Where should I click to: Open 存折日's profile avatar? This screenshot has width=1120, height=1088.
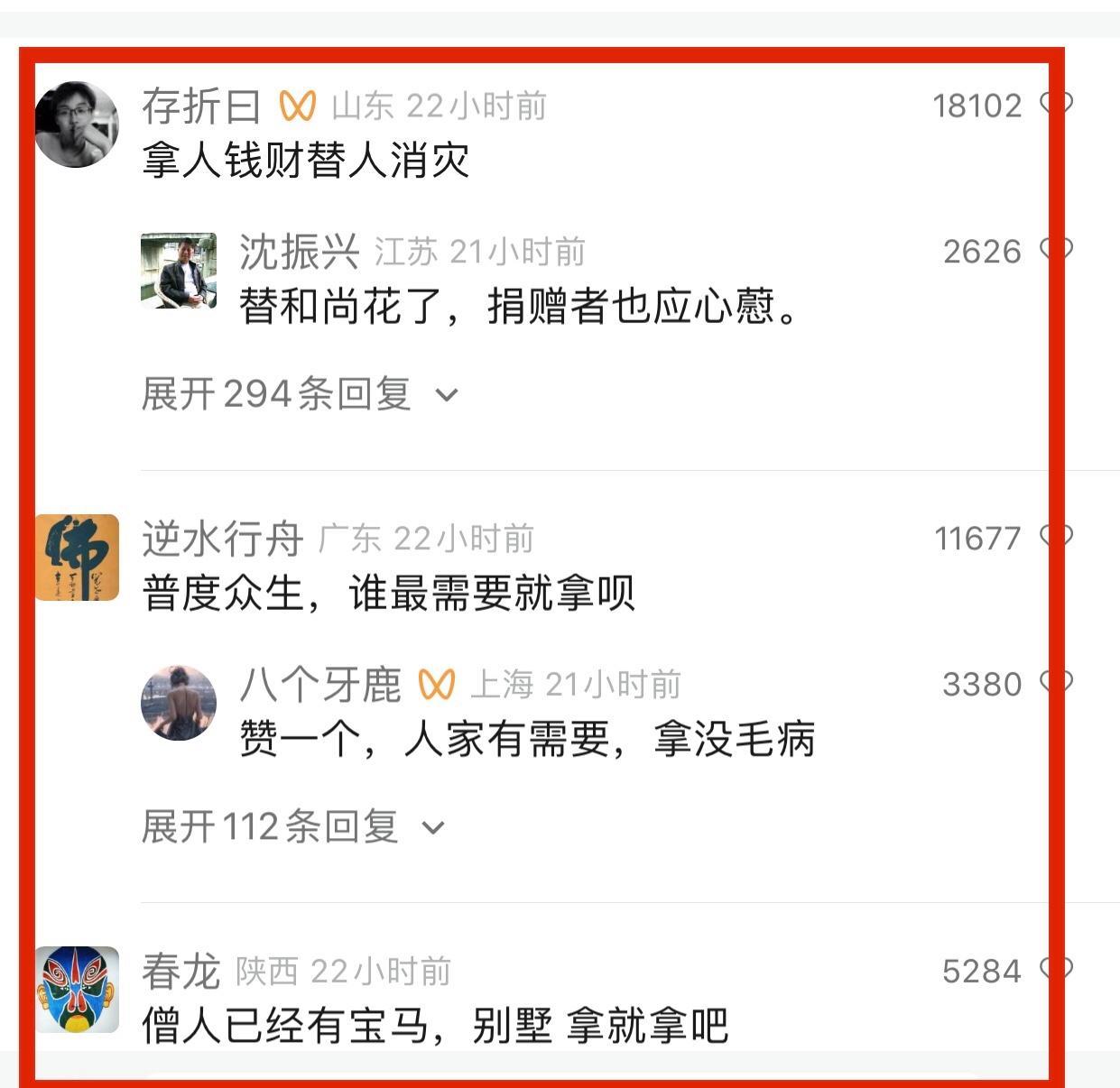coord(77,124)
